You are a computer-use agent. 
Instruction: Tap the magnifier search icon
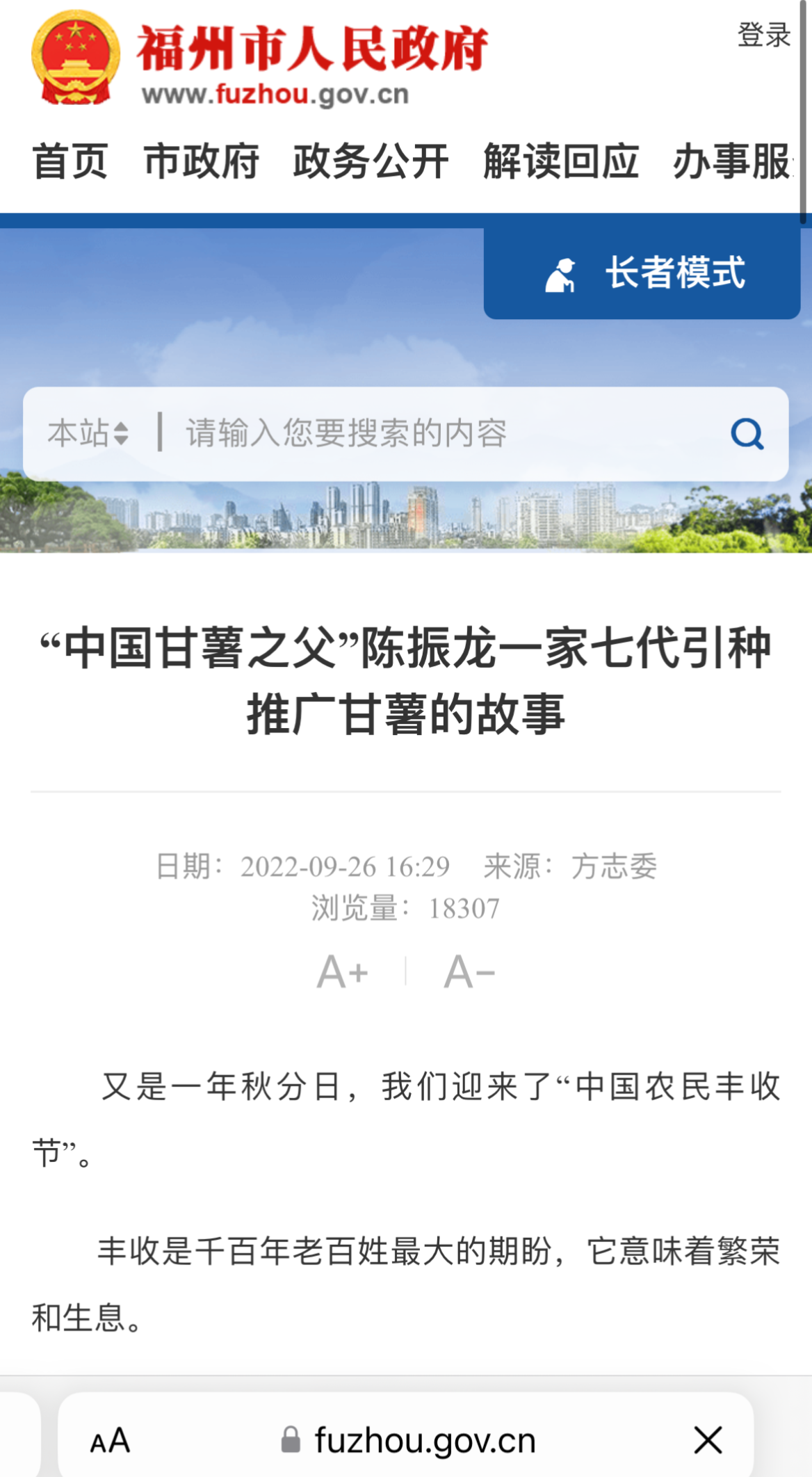pos(747,434)
